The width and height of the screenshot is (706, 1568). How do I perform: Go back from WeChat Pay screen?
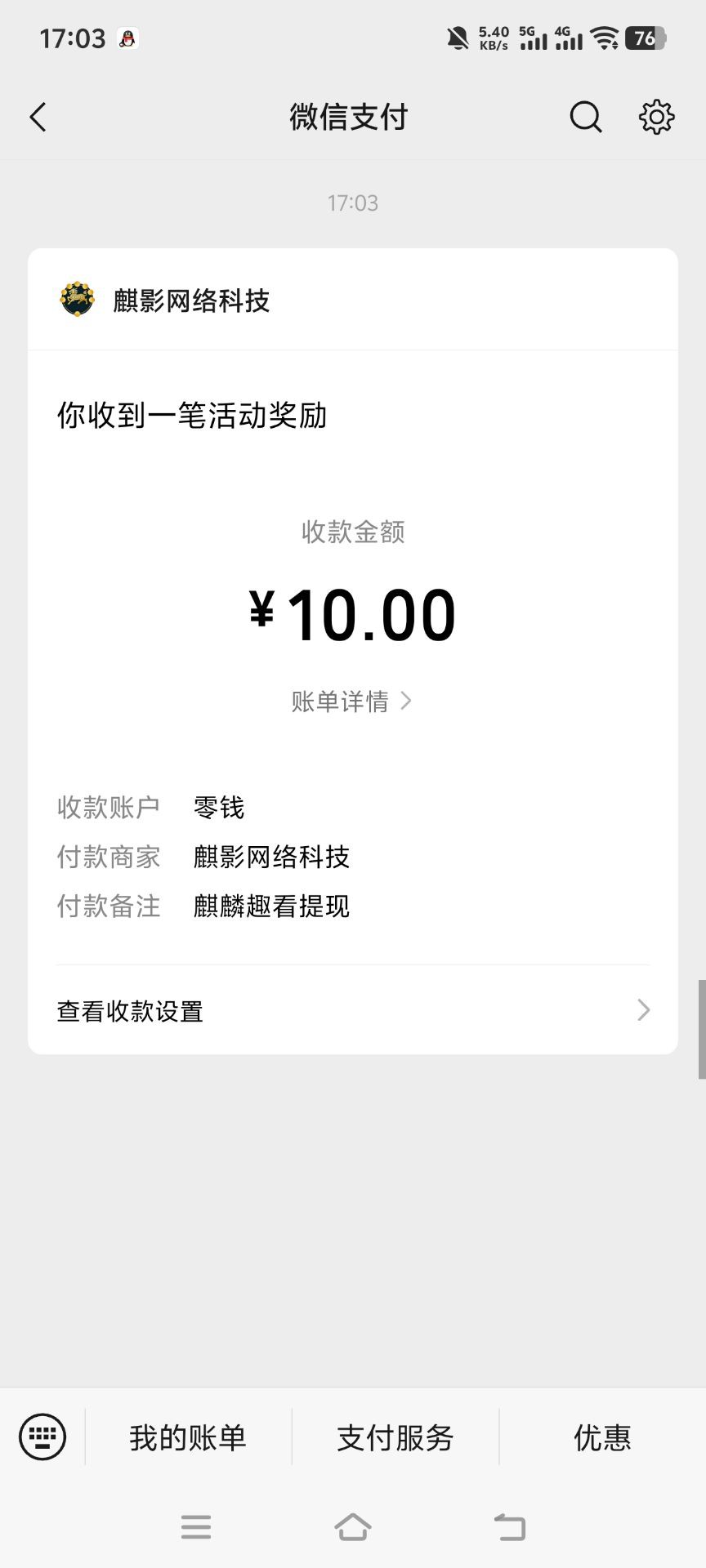(38, 118)
